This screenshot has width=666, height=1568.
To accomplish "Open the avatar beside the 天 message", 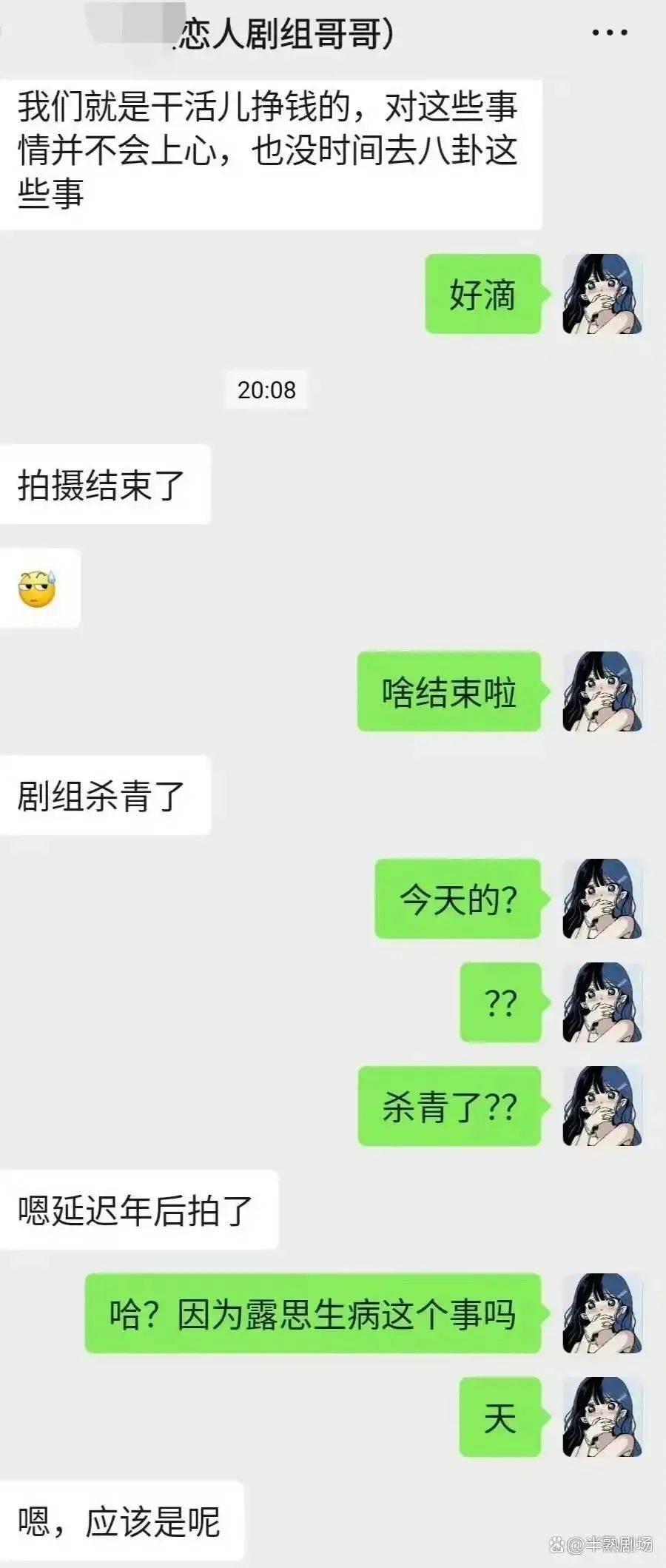I will pos(602,1417).
